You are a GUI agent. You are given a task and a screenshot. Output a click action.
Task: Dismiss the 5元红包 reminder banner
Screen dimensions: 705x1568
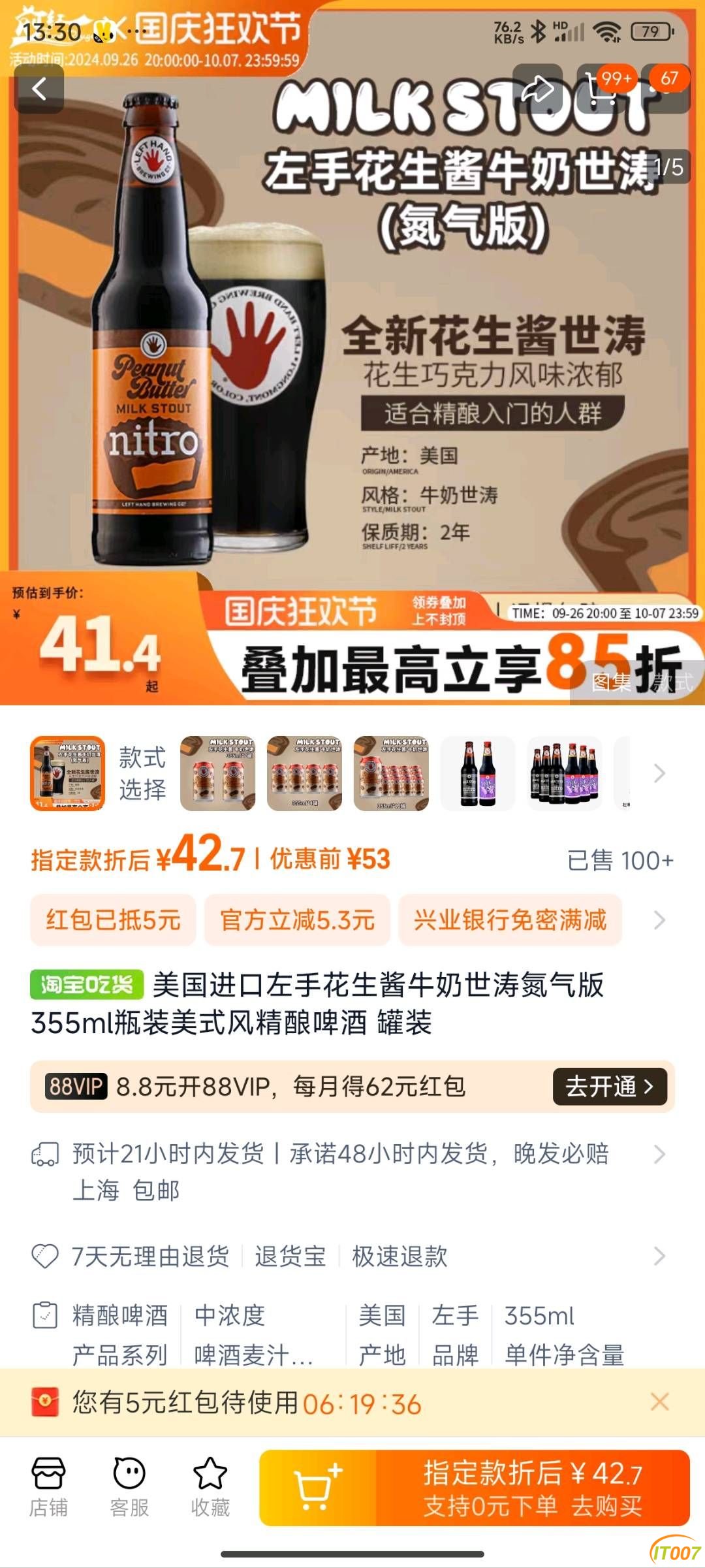659,1401
